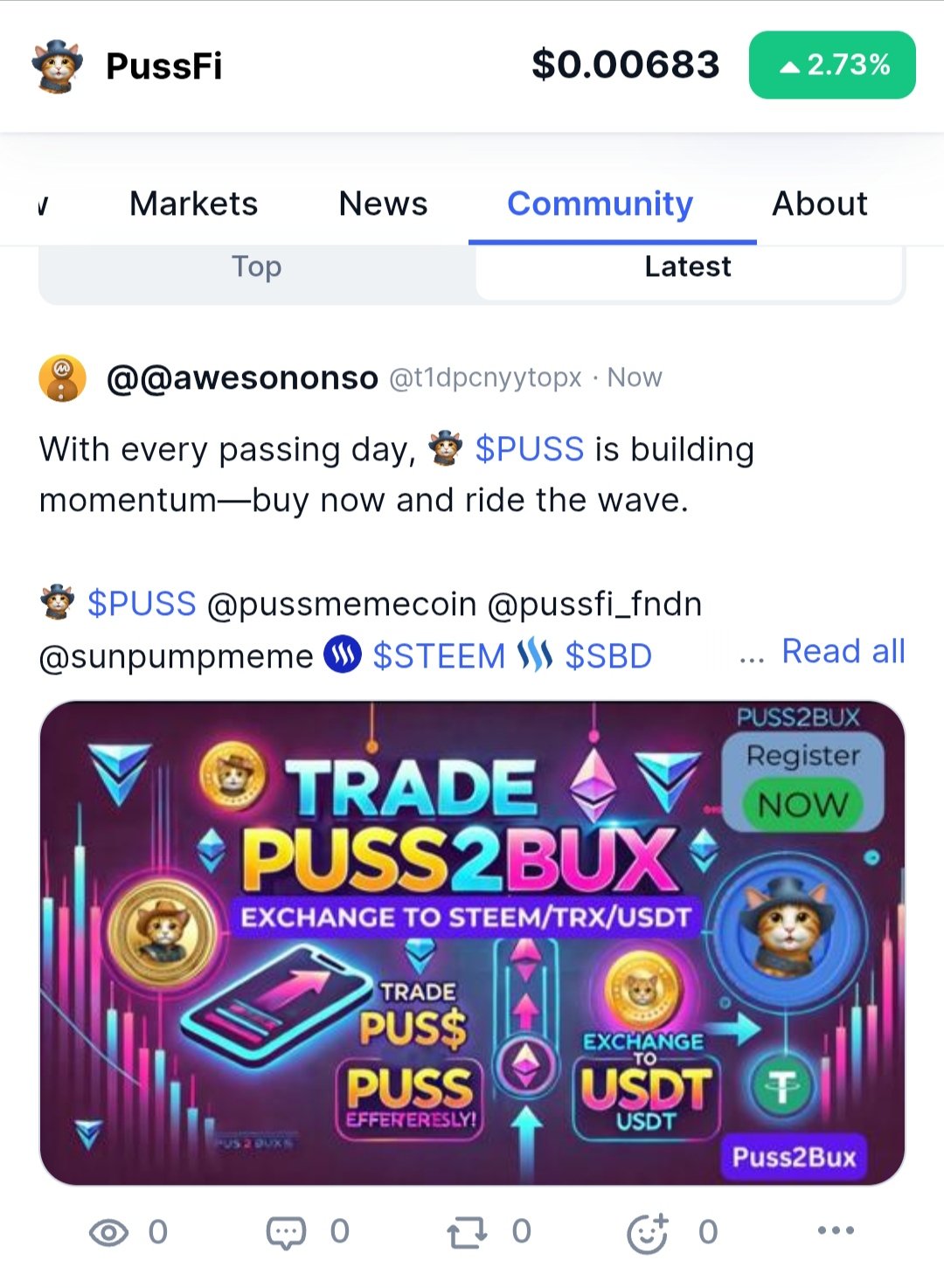Go to the About tab

pos(819,204)
